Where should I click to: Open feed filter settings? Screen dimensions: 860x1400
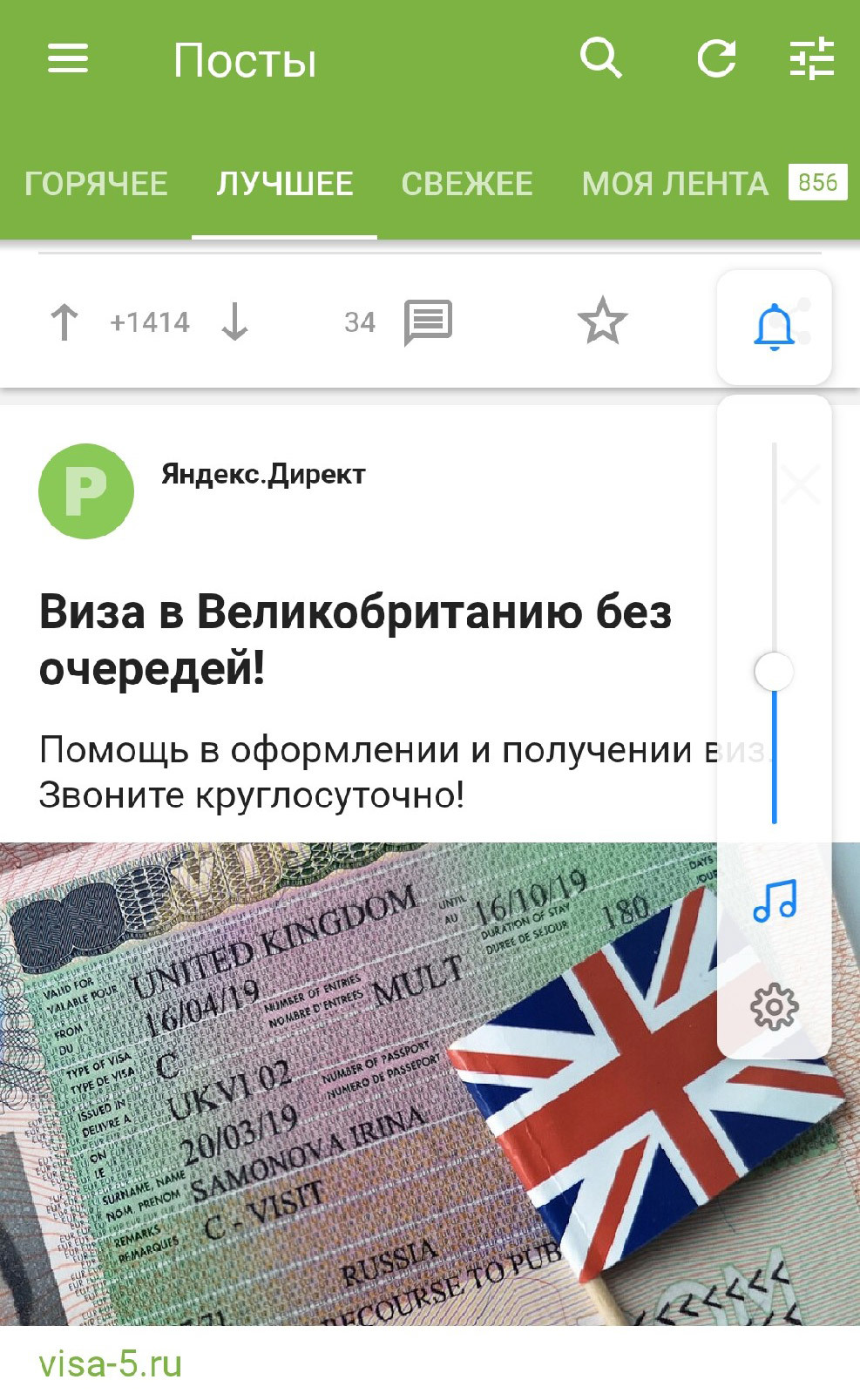[811, 59]
